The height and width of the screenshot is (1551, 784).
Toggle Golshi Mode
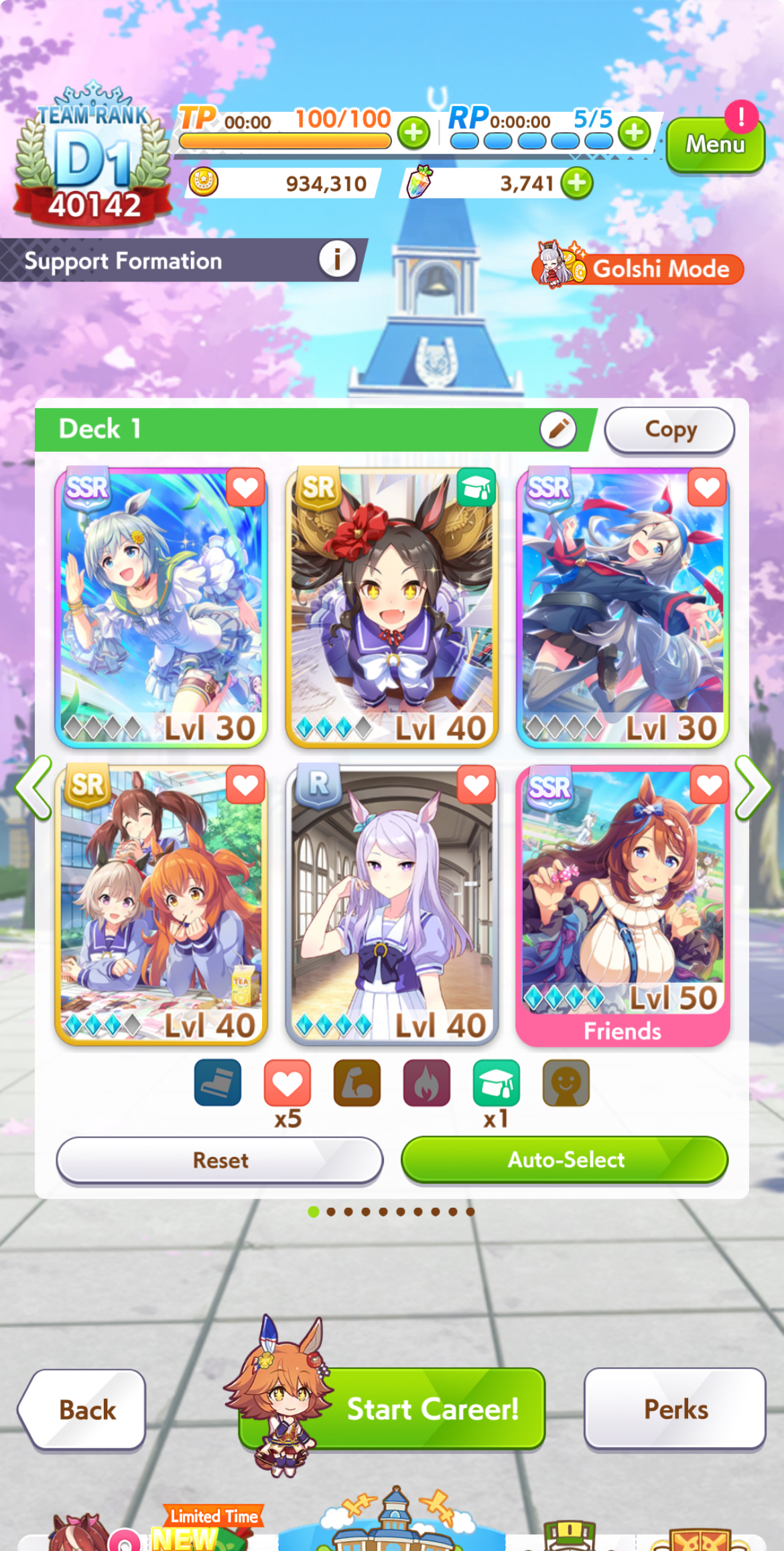[637, 267]
